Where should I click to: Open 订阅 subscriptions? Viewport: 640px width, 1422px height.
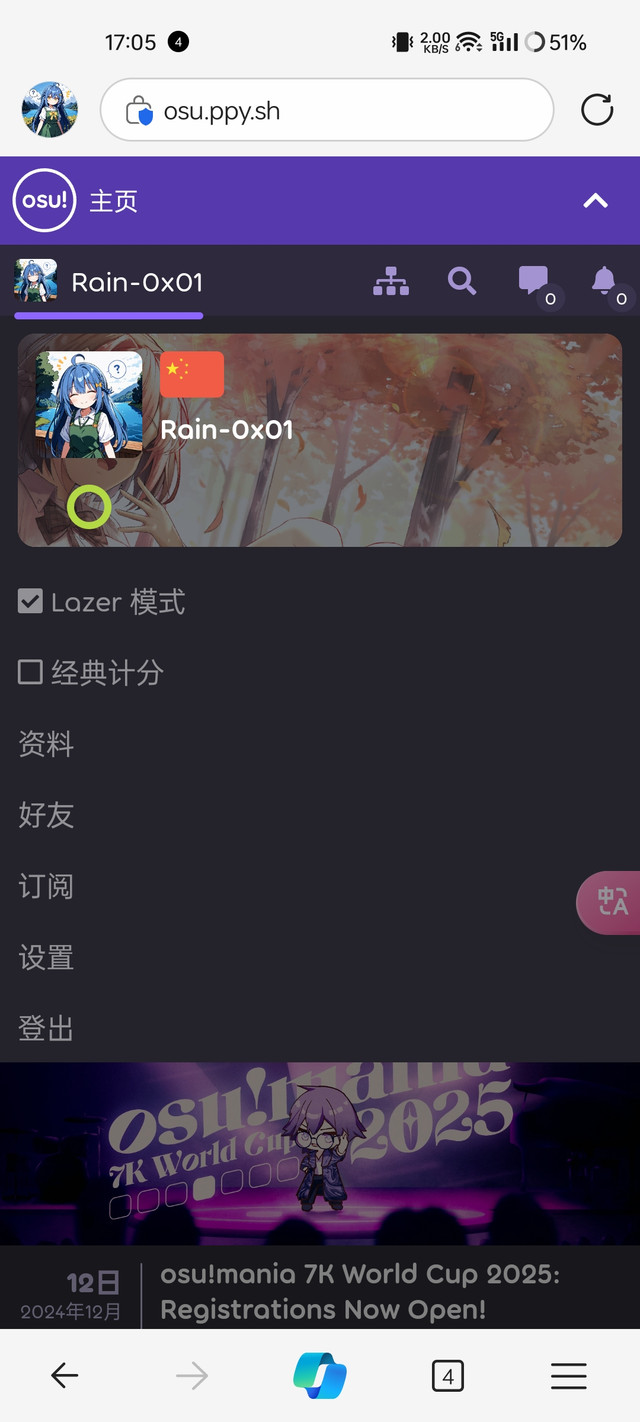[46, 886]
